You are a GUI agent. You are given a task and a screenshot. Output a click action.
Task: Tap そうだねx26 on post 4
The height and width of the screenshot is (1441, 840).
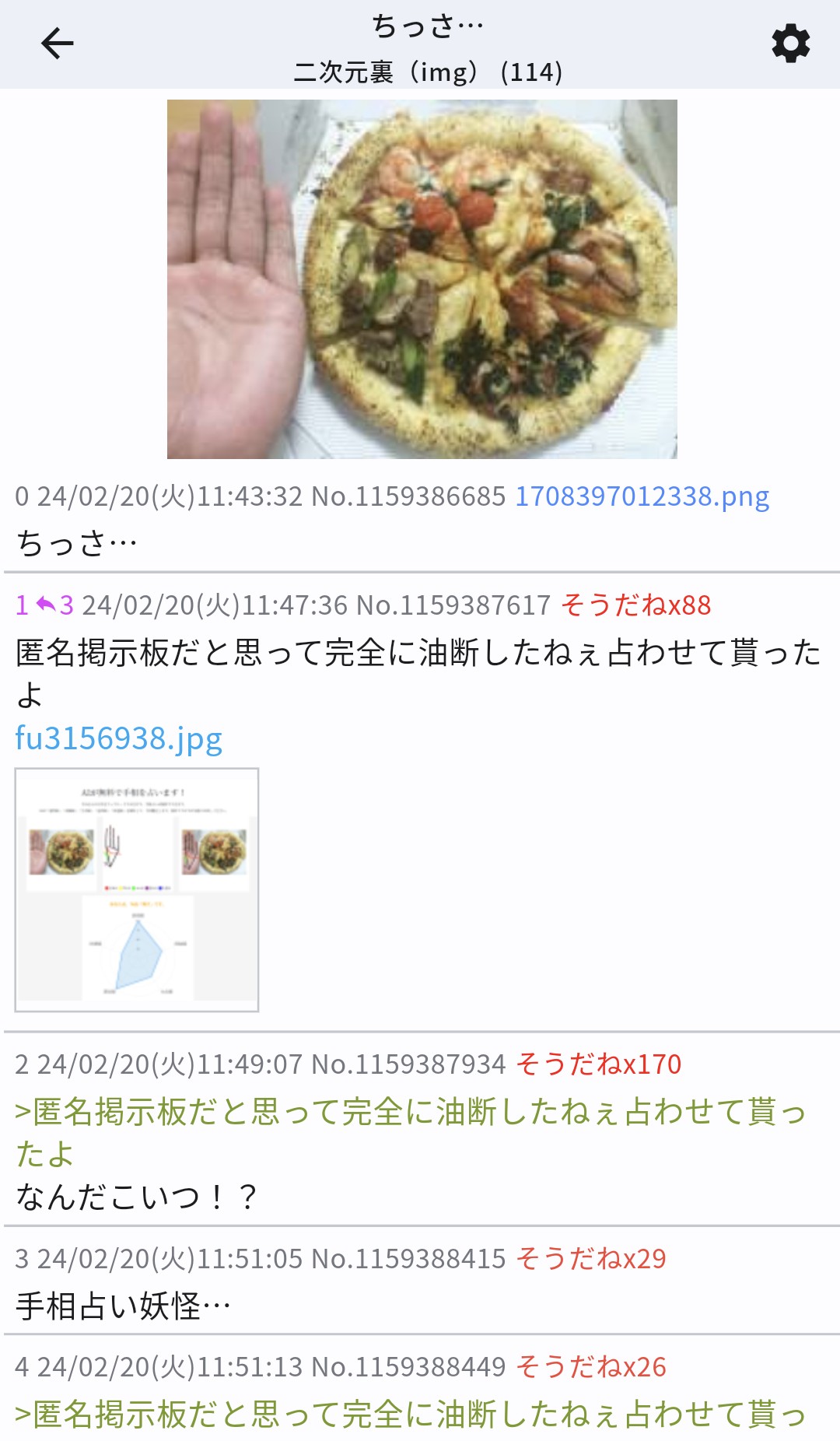tap(590, 1366)
